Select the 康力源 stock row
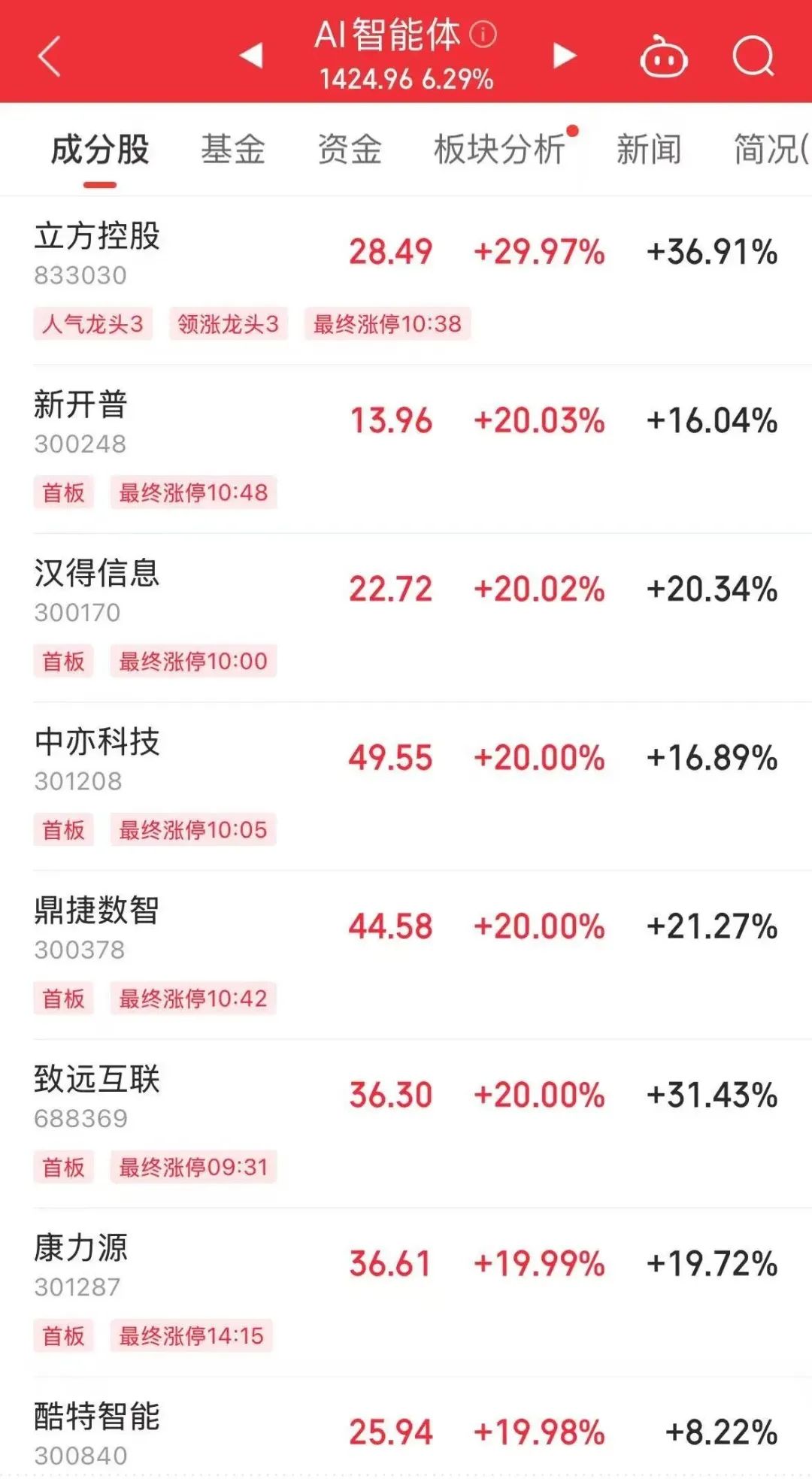 click(81, 1263)
